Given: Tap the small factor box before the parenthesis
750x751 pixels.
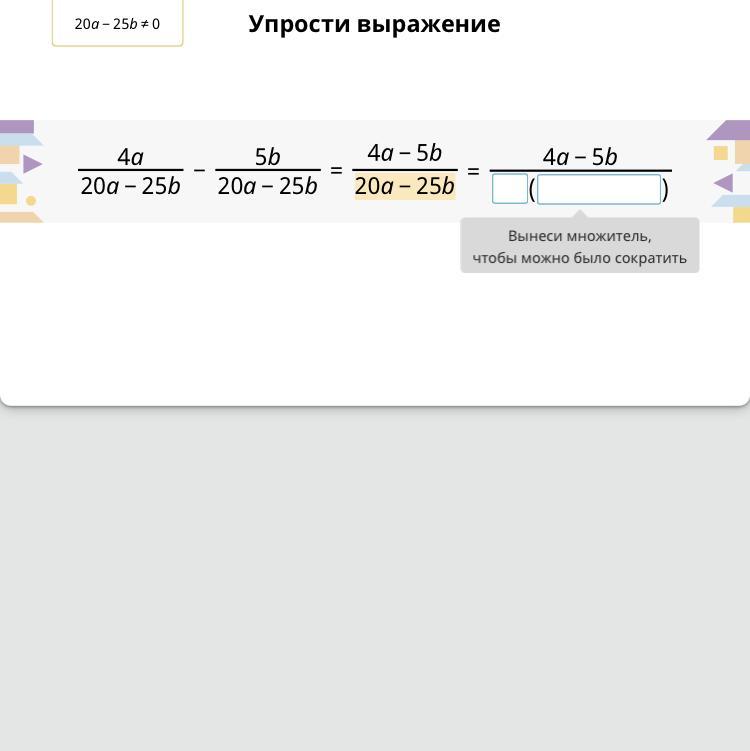Looking at the screenshot, I should click(x=510, y=189).
